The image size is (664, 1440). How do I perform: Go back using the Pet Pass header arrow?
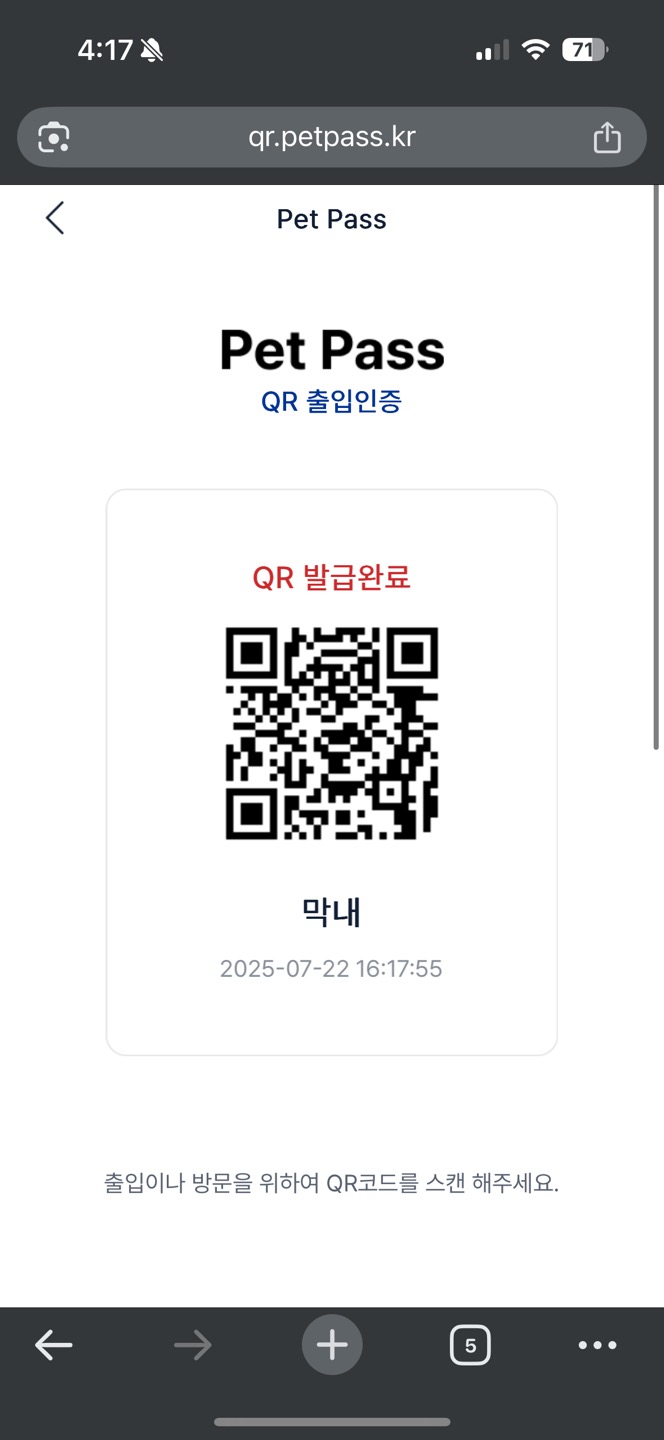(55, 218)
